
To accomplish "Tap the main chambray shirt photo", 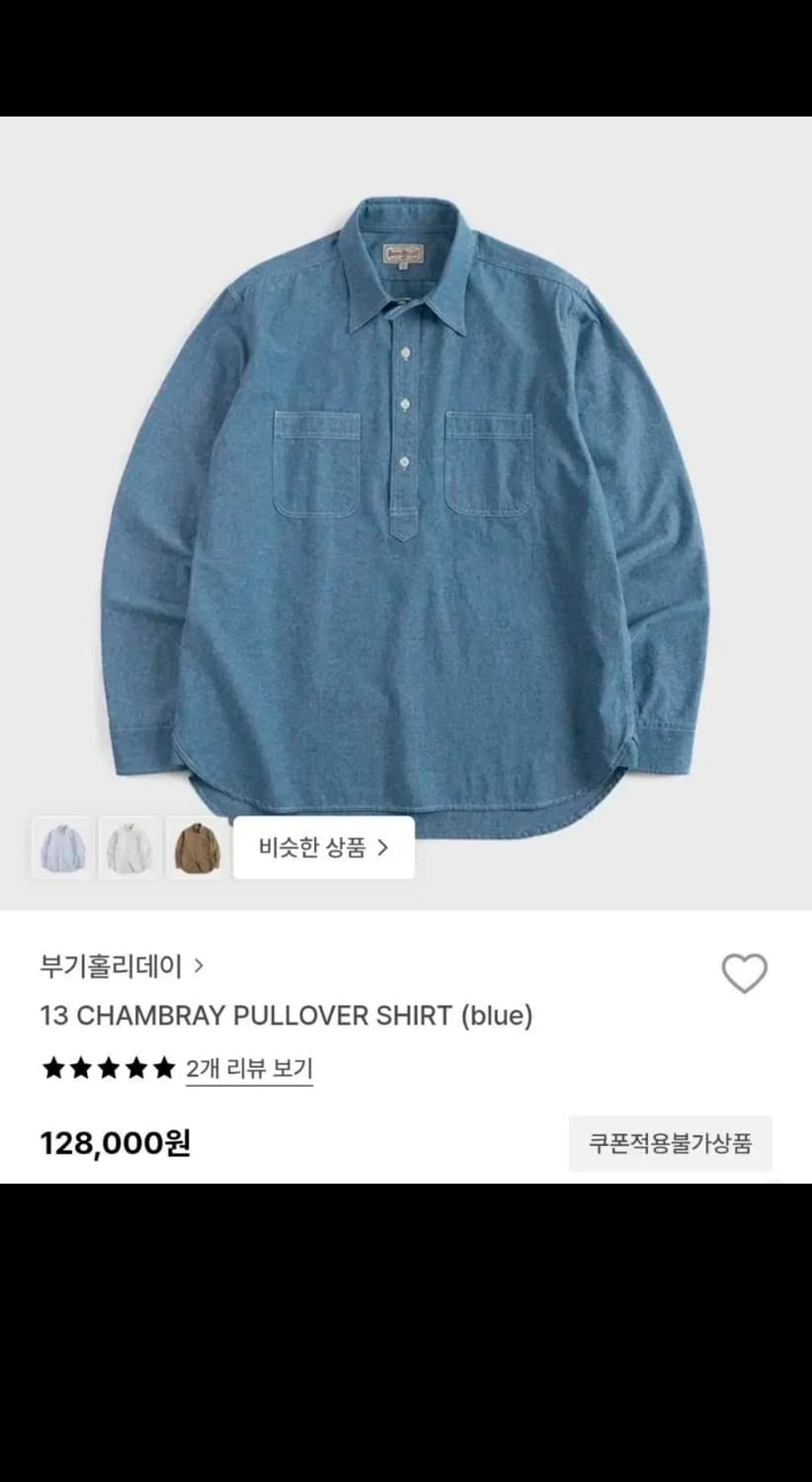I will coord(406,494).
